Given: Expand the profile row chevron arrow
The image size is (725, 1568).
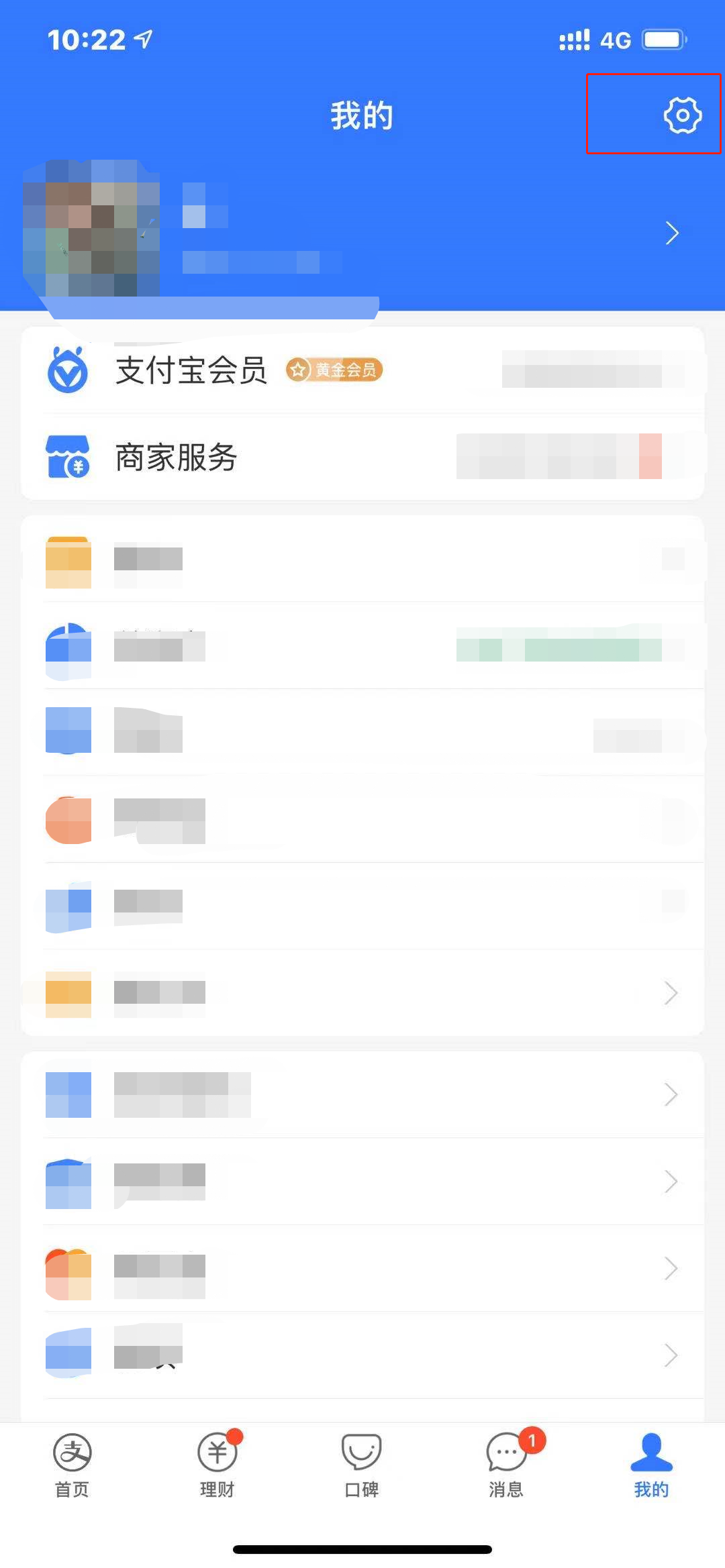Looking at the screenshot, I should point(672,233).
